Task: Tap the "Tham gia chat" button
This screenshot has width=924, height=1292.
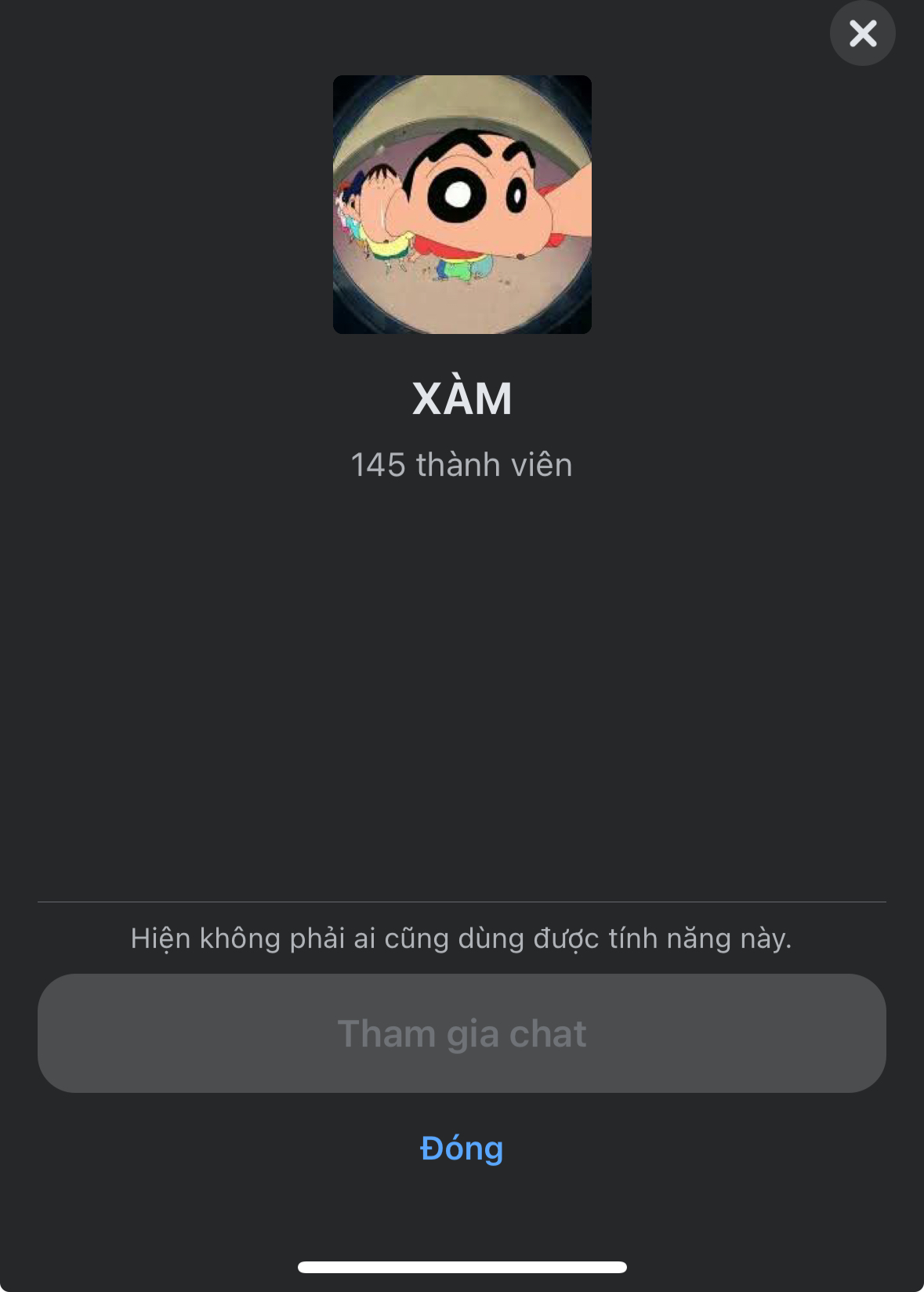Action: [462, 1033]
